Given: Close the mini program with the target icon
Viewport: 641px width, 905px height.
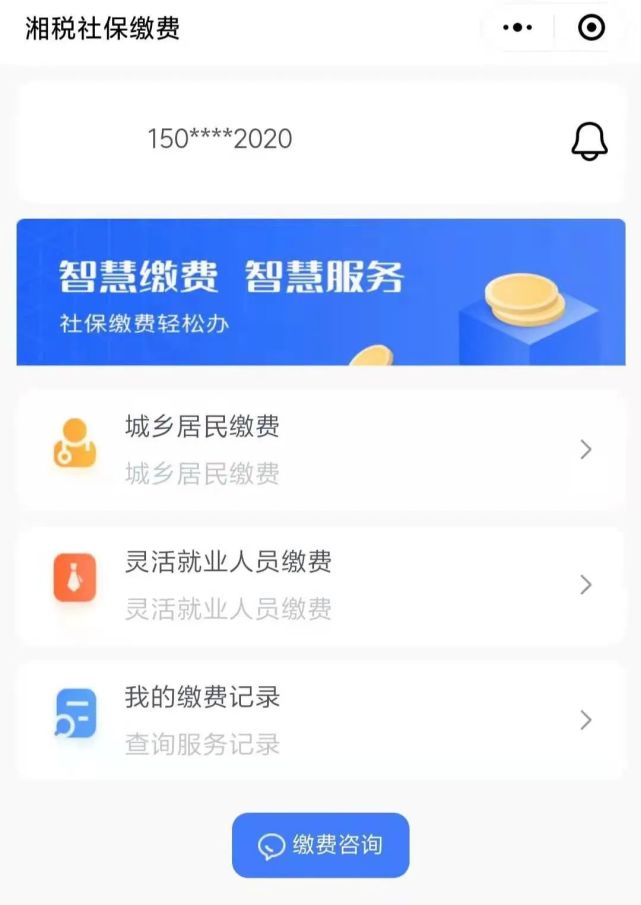Looking at the screenshot, I should (x=592, y=28).
